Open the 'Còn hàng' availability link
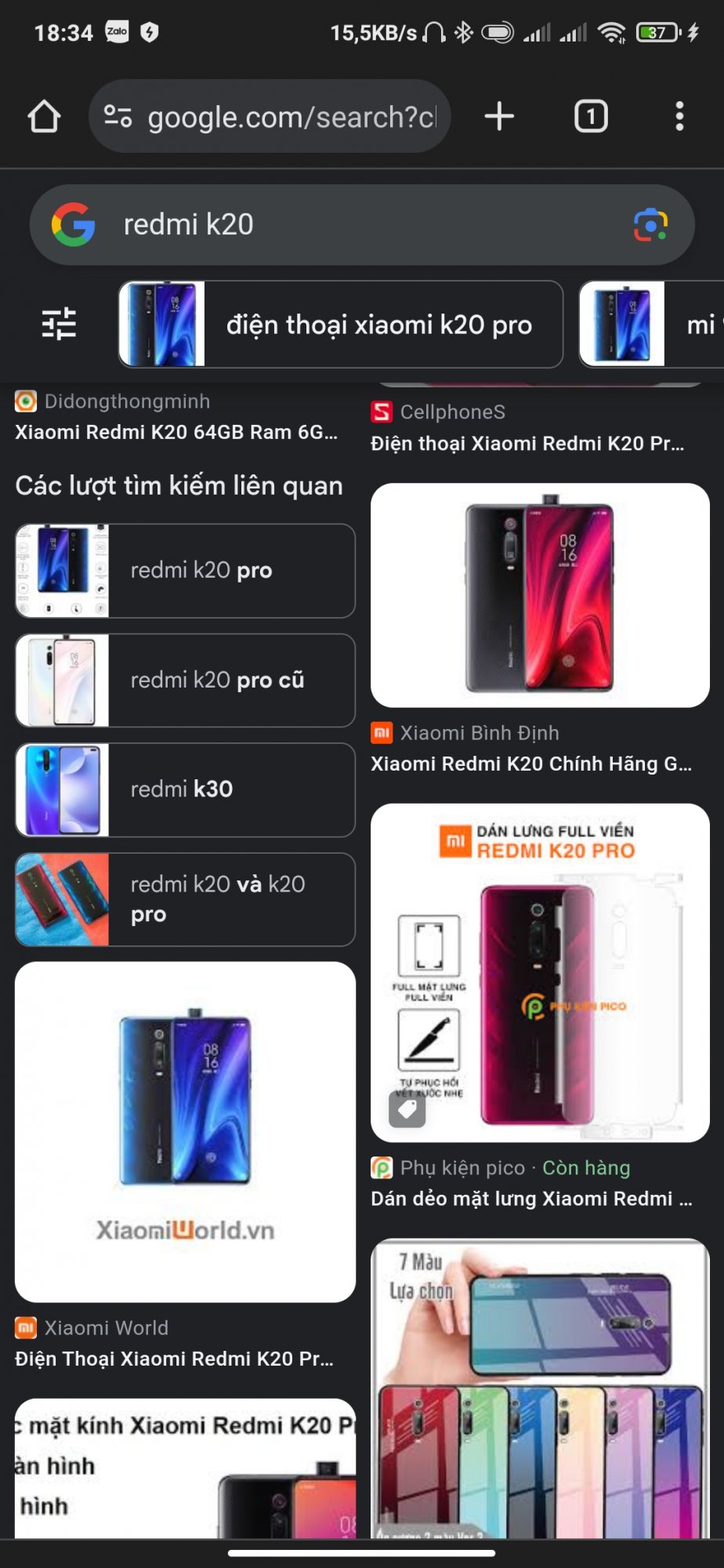 tap(586, 1167)
